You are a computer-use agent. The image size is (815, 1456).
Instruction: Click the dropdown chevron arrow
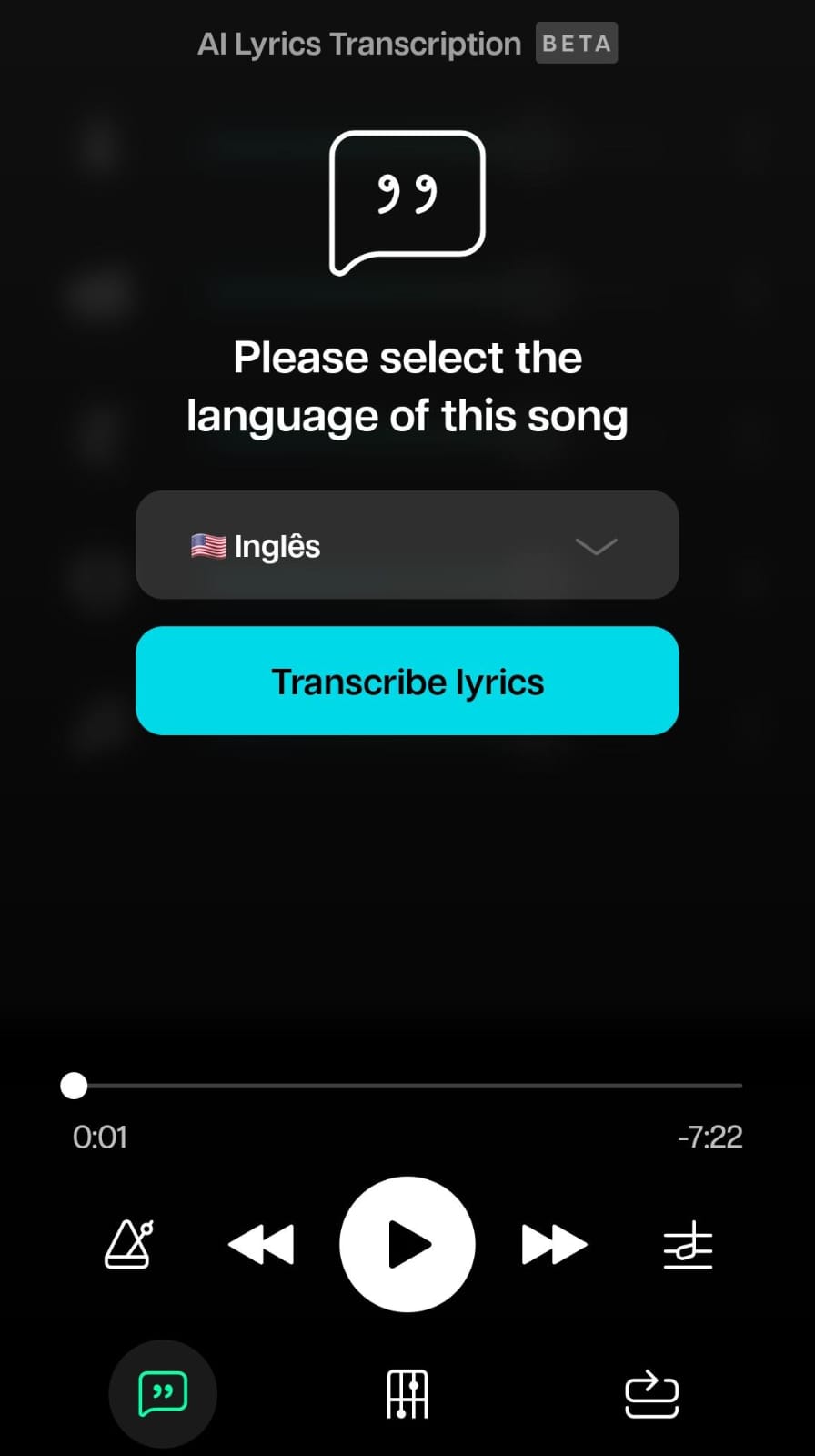(596, 546)
